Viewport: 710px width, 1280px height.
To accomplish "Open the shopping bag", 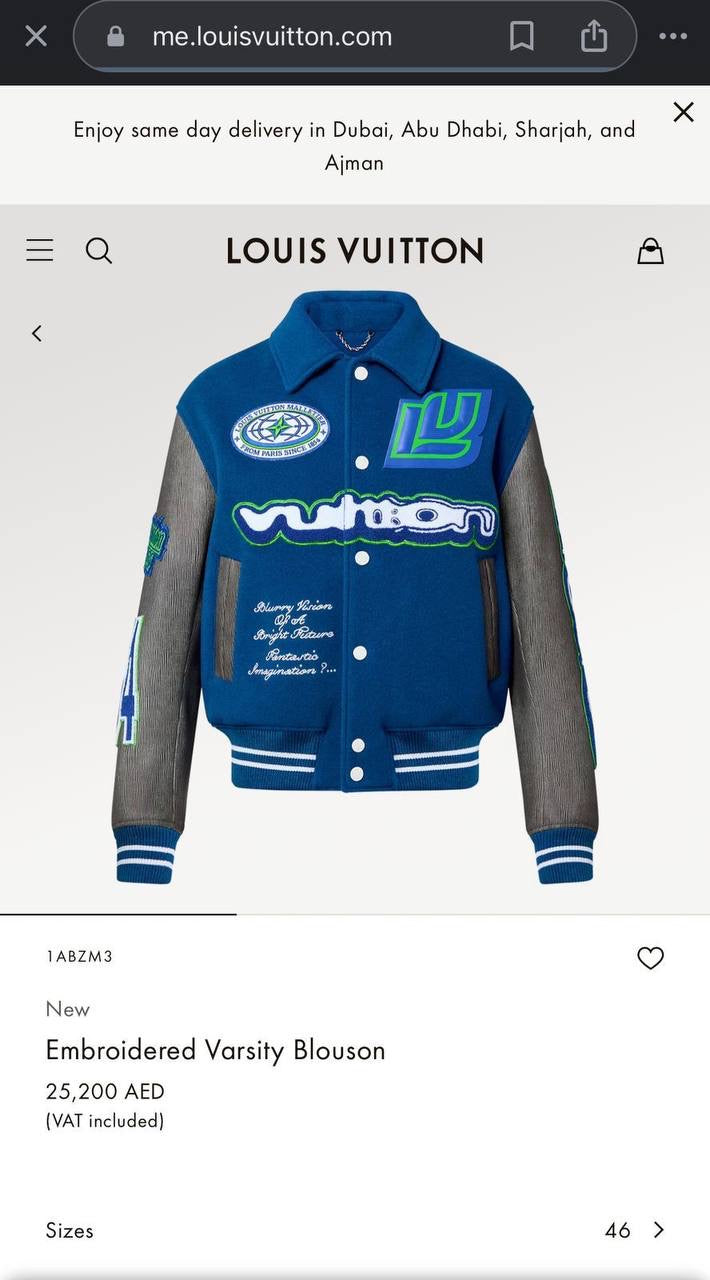I will [x=650, y=251].
